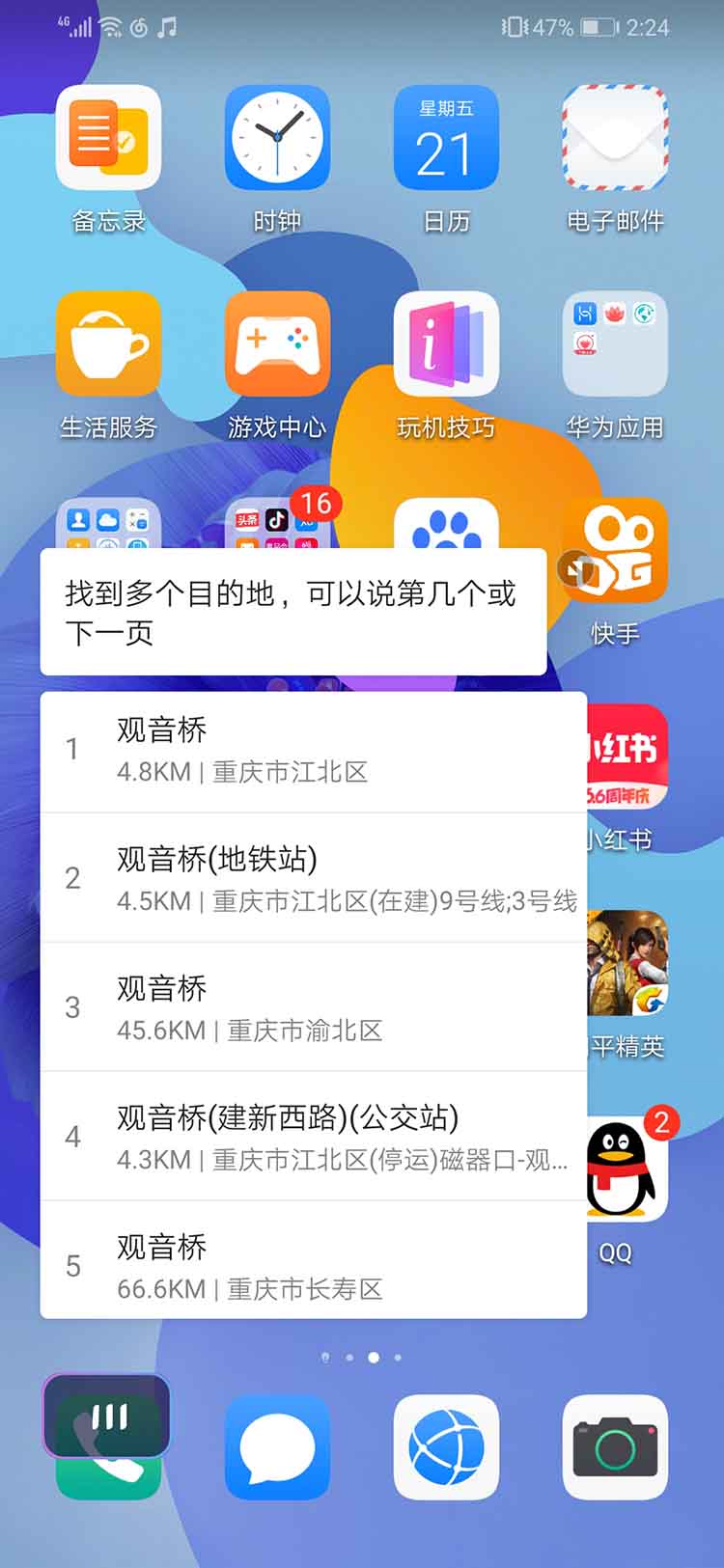
Task: Open 生活服务 app
Action: pyautogui.click(x=108, y=345)
